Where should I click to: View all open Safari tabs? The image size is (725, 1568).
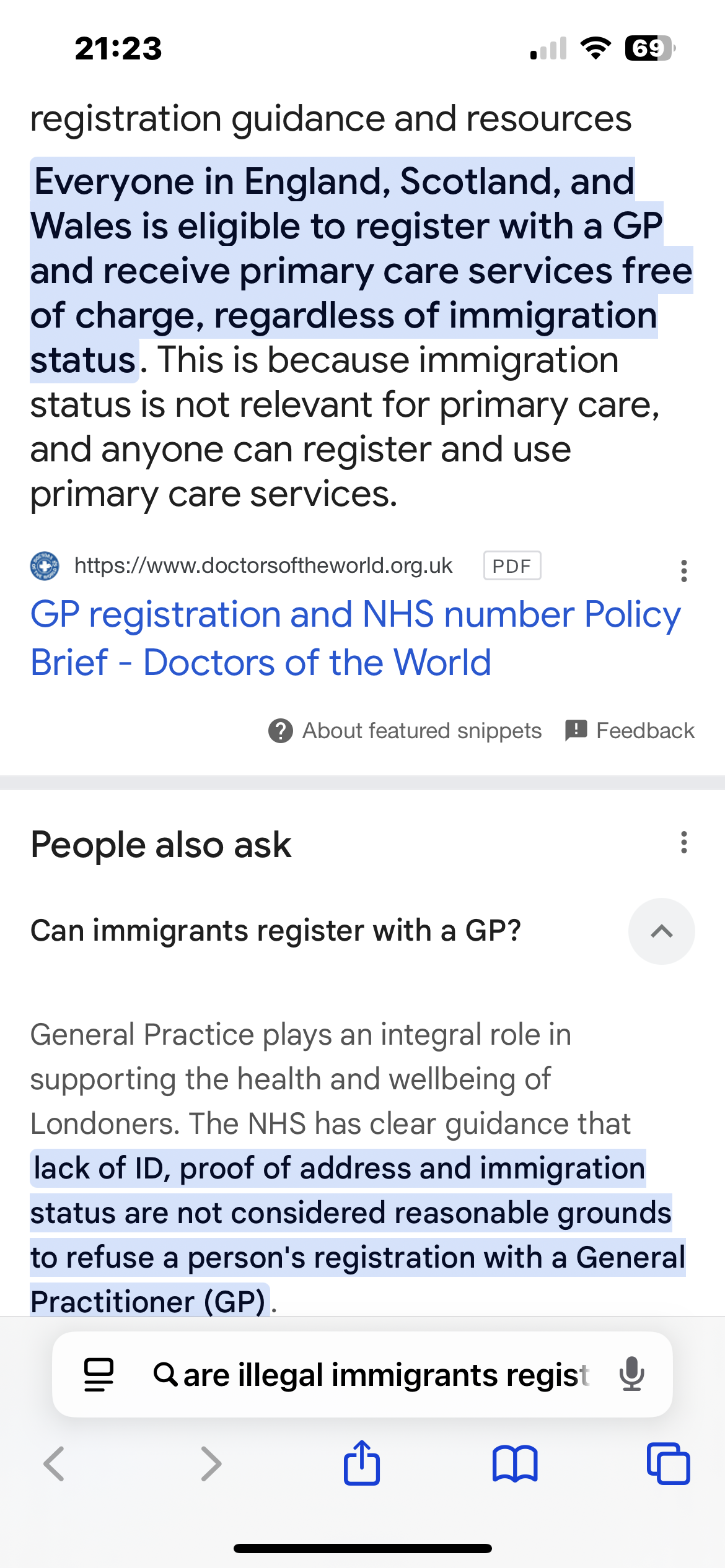668,1463
